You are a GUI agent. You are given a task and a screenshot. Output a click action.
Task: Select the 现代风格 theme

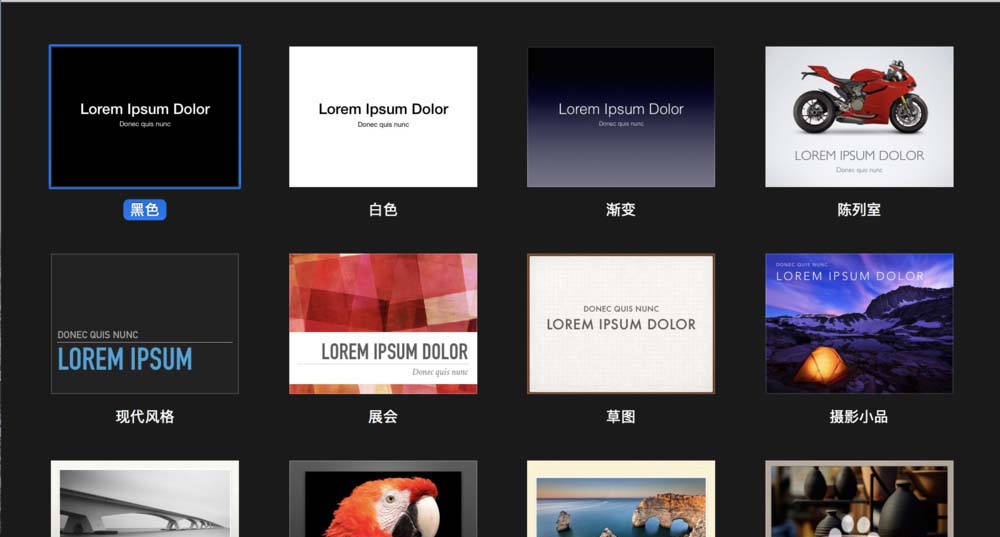click(x=145, y=323)
